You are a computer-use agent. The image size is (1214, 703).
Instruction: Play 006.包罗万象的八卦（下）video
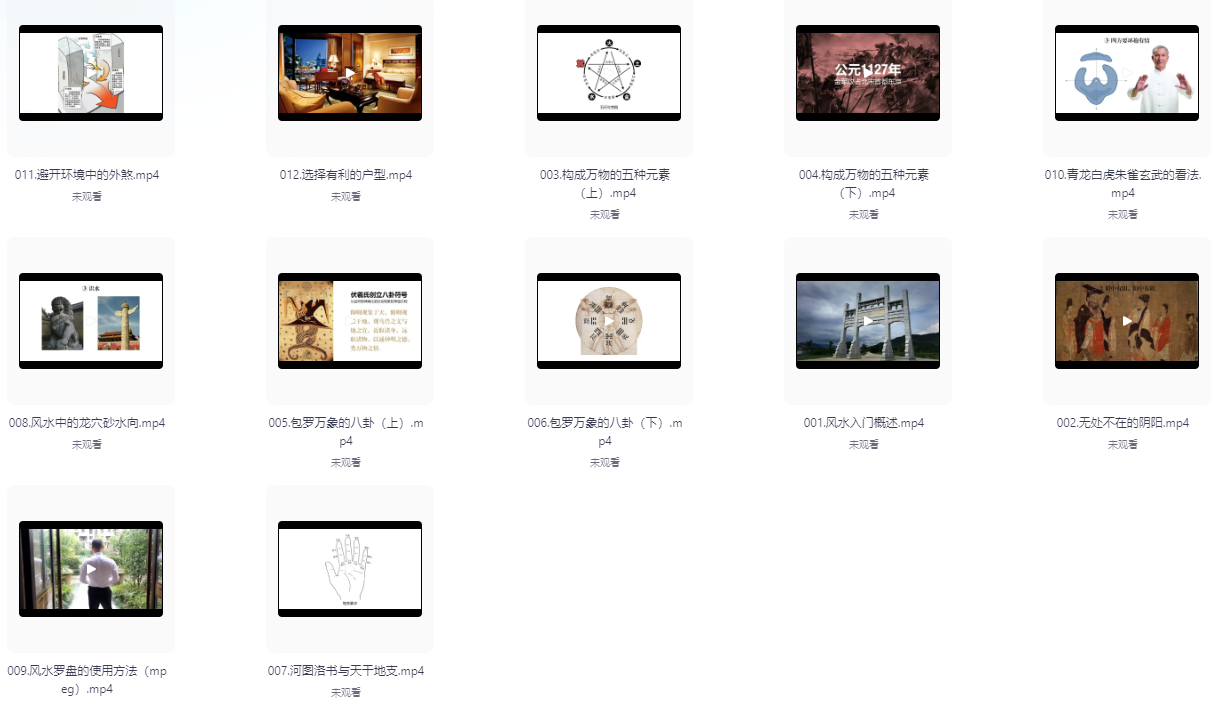point(608,321)
